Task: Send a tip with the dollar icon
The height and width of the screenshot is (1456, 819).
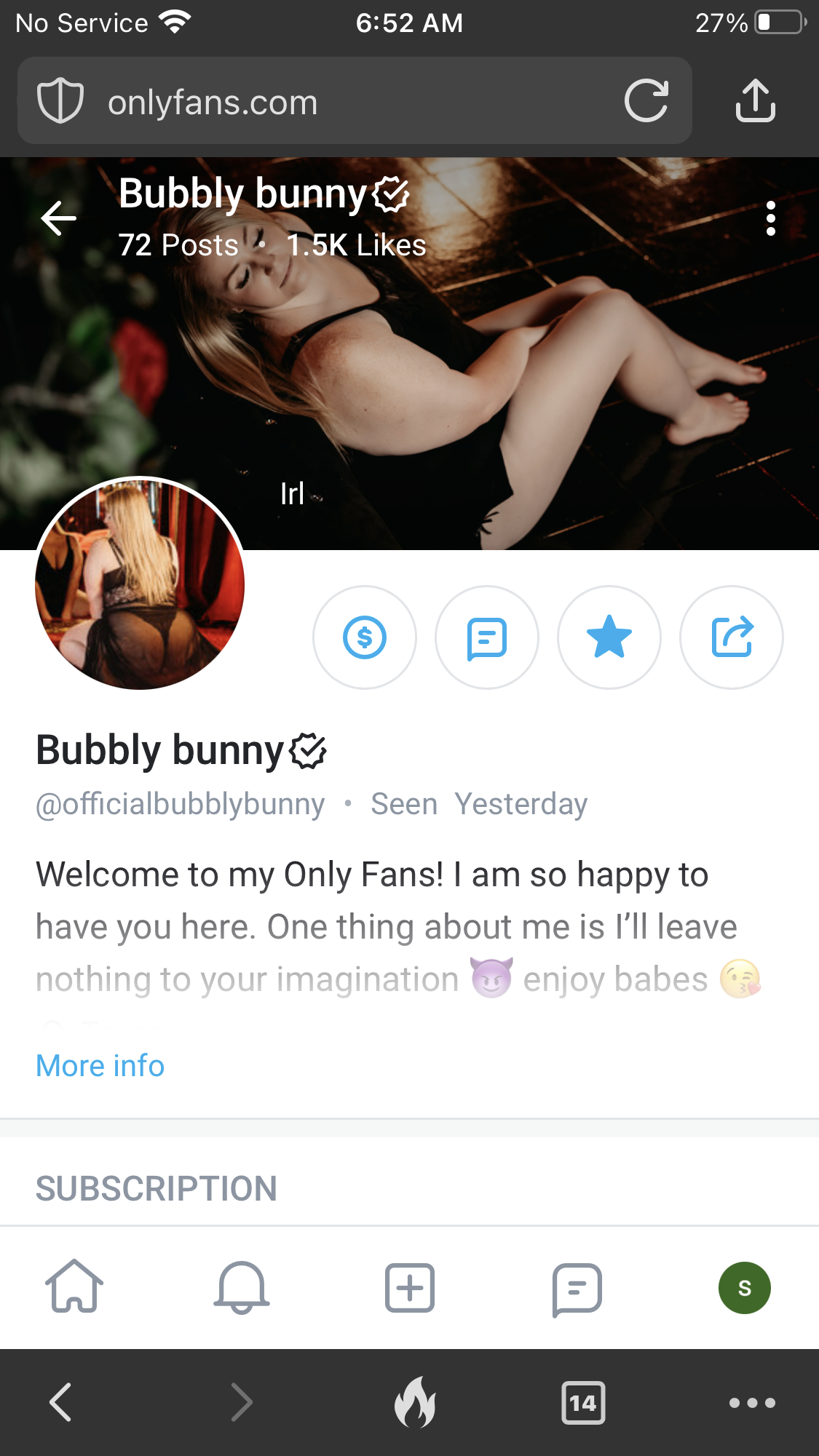Action: pos(365,637)
